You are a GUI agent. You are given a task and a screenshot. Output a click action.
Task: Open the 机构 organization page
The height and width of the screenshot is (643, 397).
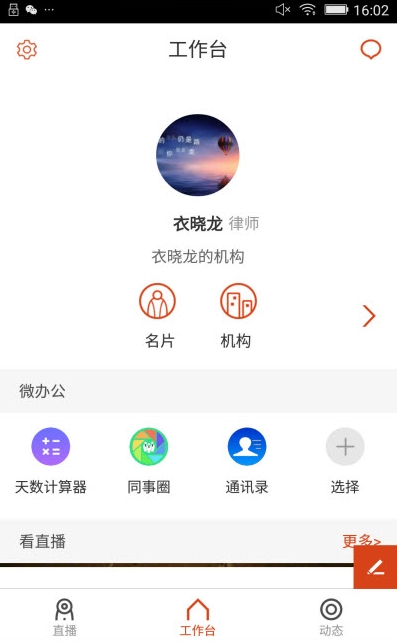click(238, 316)
